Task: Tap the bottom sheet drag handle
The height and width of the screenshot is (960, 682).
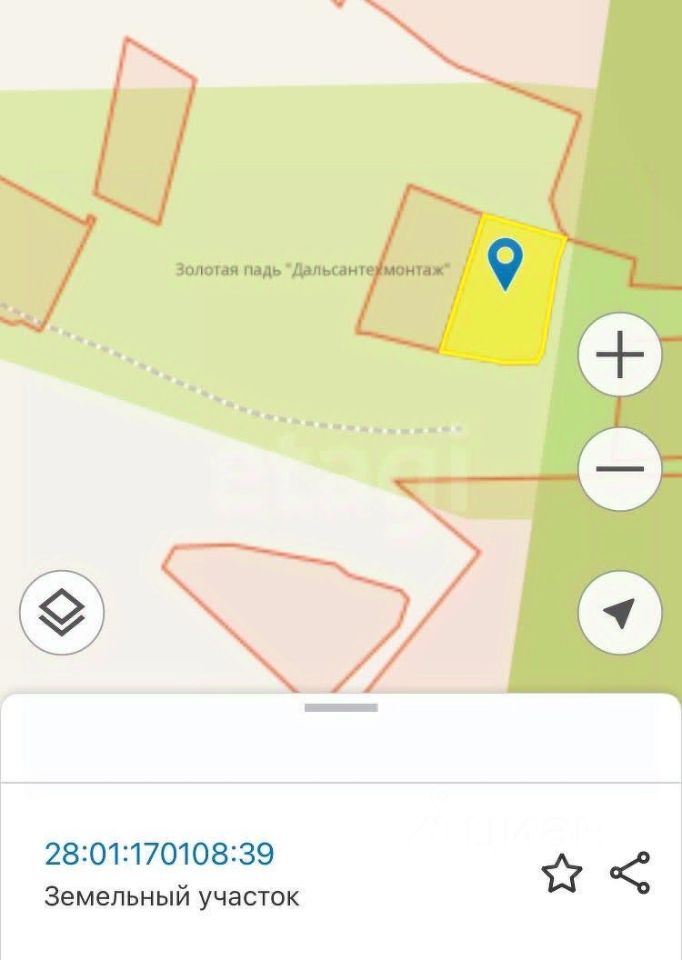Action: tap(341, 708)
